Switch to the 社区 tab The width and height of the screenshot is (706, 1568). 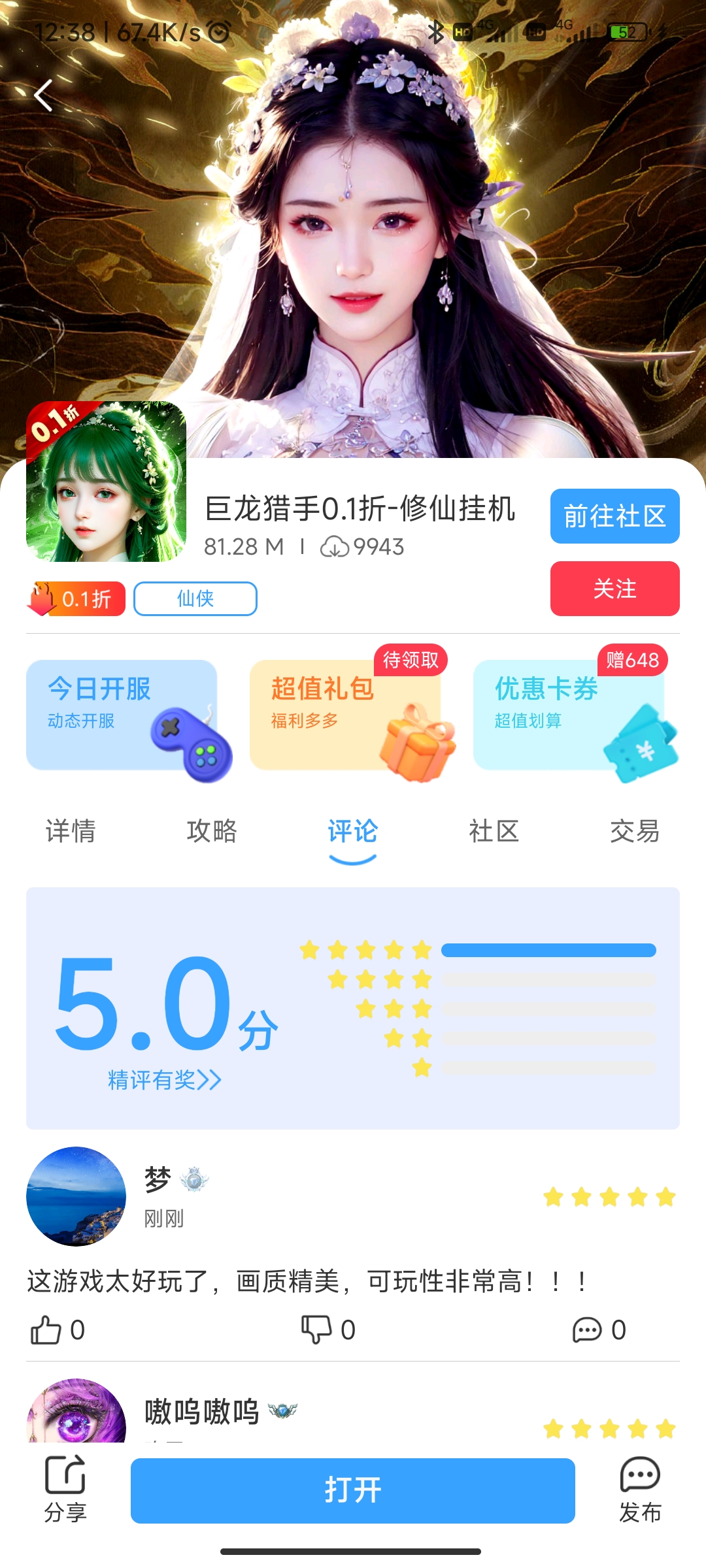click(494, 832)
